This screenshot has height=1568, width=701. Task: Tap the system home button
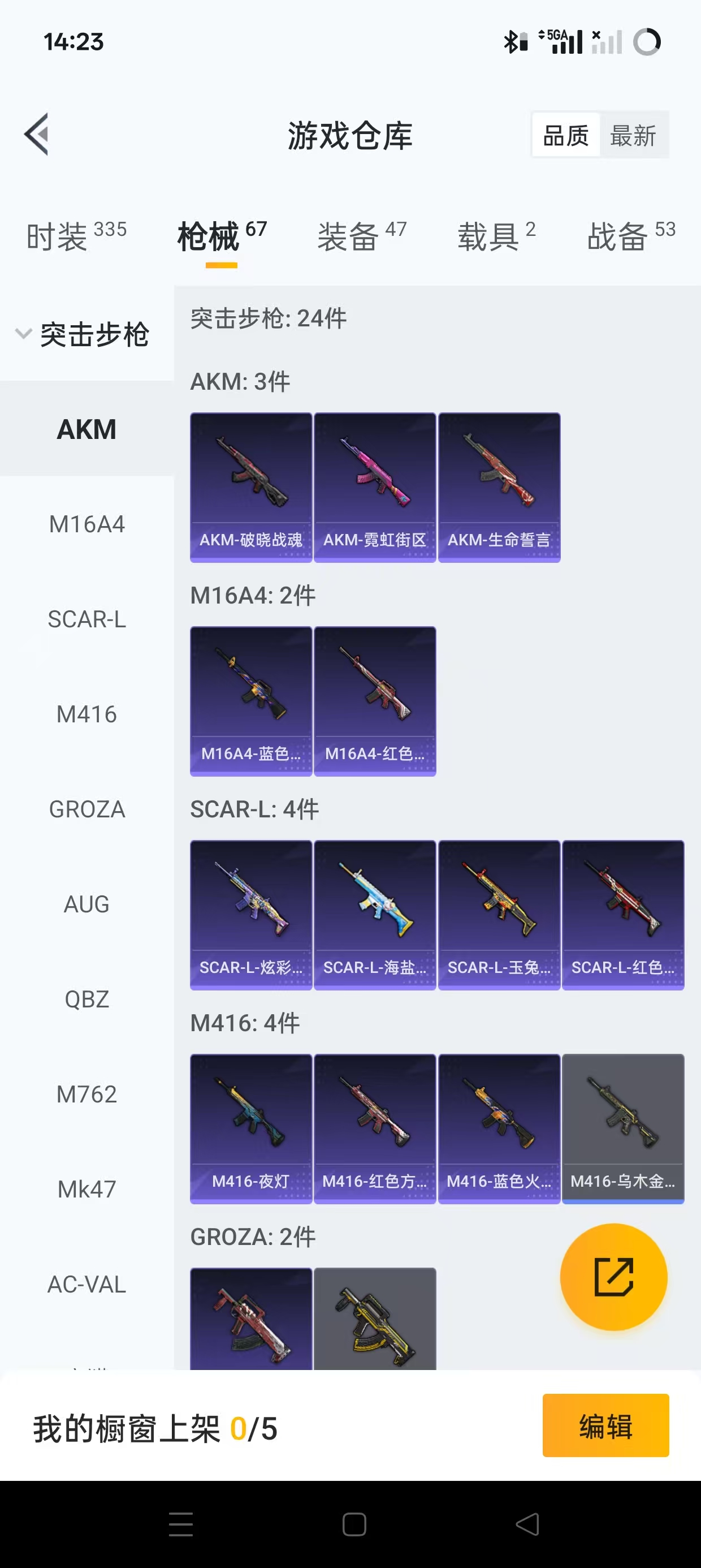(x=354, y=1524)
